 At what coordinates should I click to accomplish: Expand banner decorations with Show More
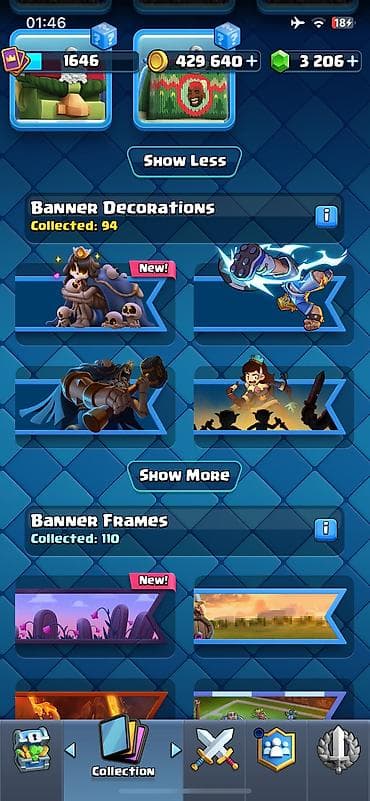[184, 475]
